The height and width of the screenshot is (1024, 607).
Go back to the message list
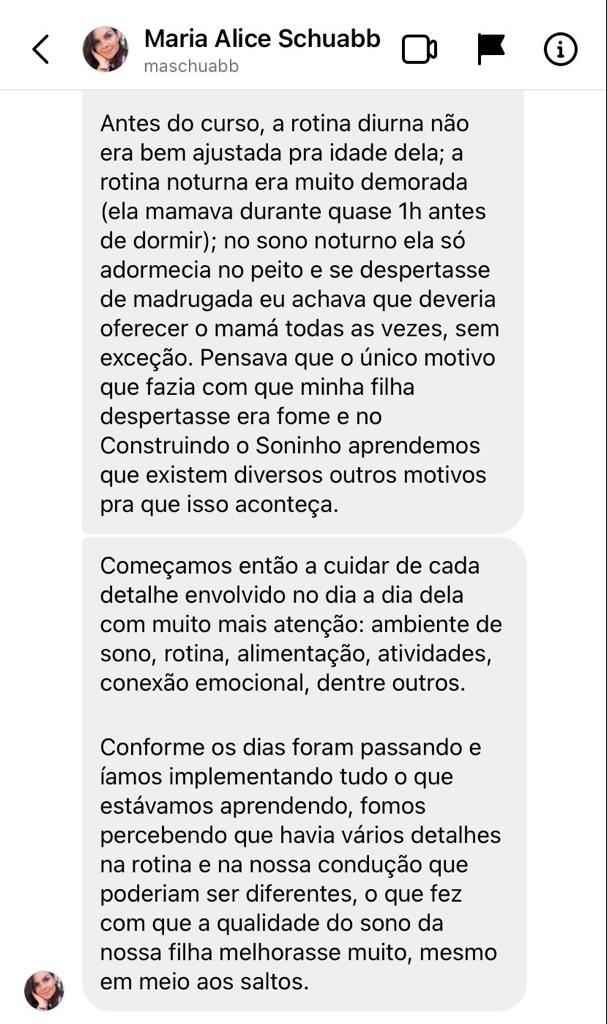(41, 49)
